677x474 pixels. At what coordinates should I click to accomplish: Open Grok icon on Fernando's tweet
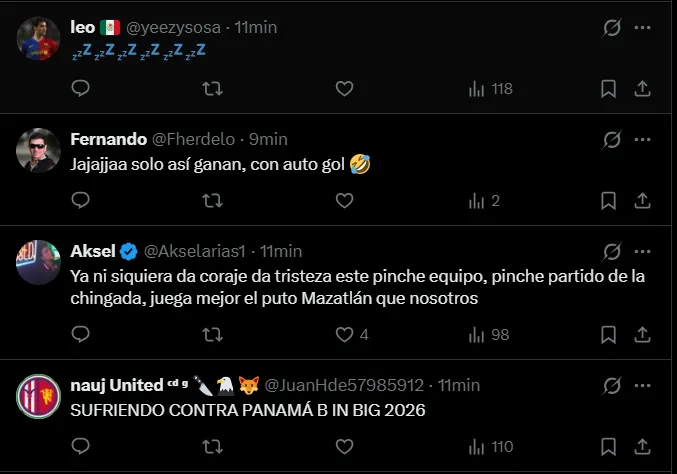coord(612,139)
